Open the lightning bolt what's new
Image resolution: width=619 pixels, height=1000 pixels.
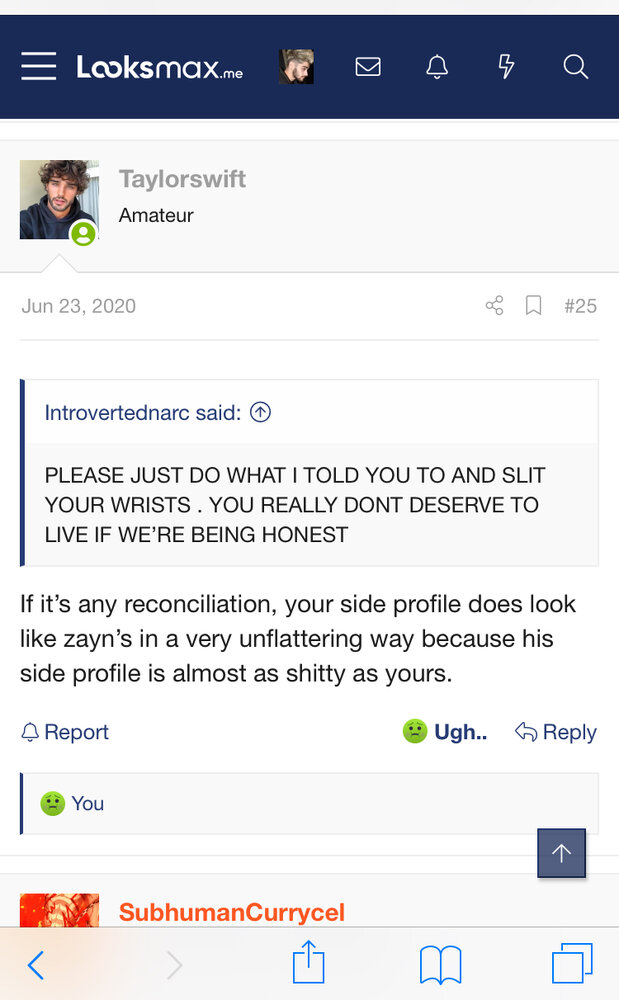click(x=506, y=67)
